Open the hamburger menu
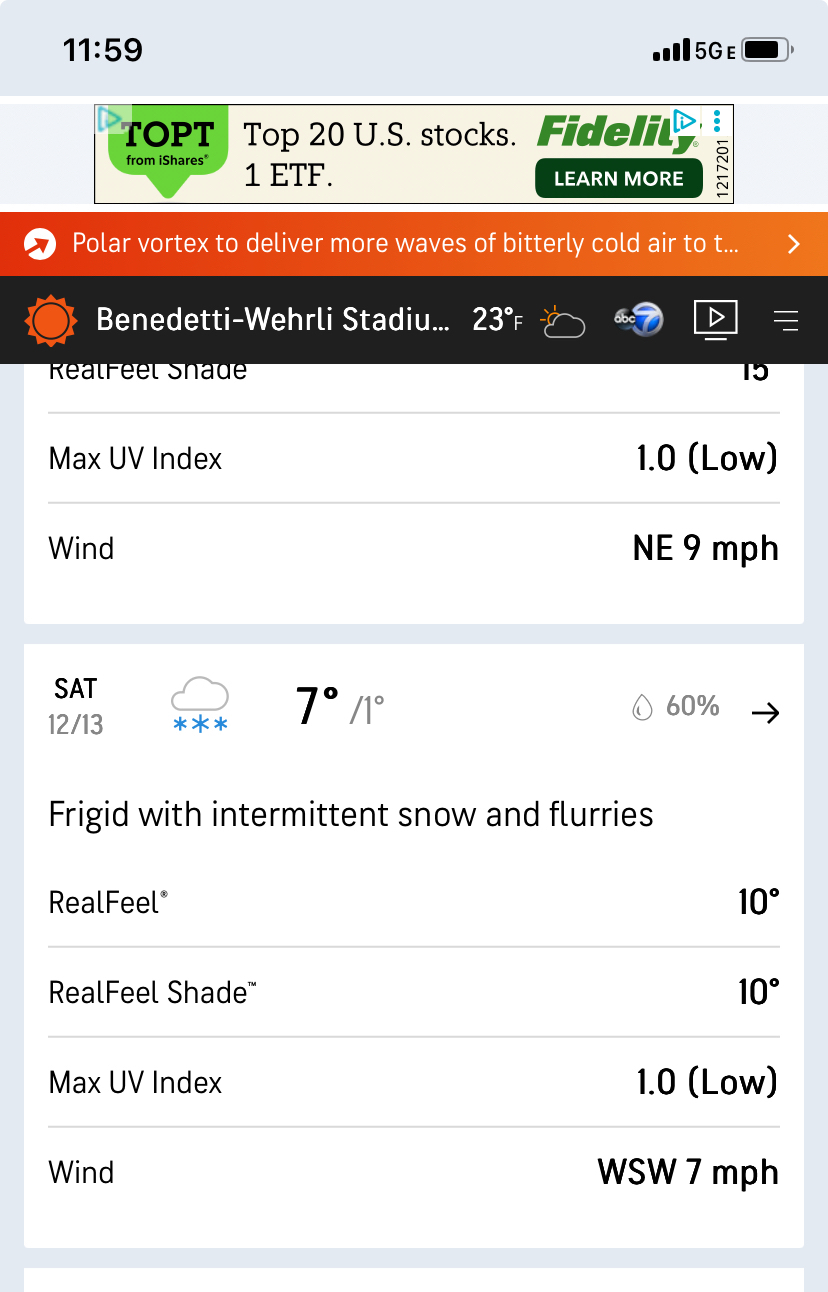 (786, 320)
